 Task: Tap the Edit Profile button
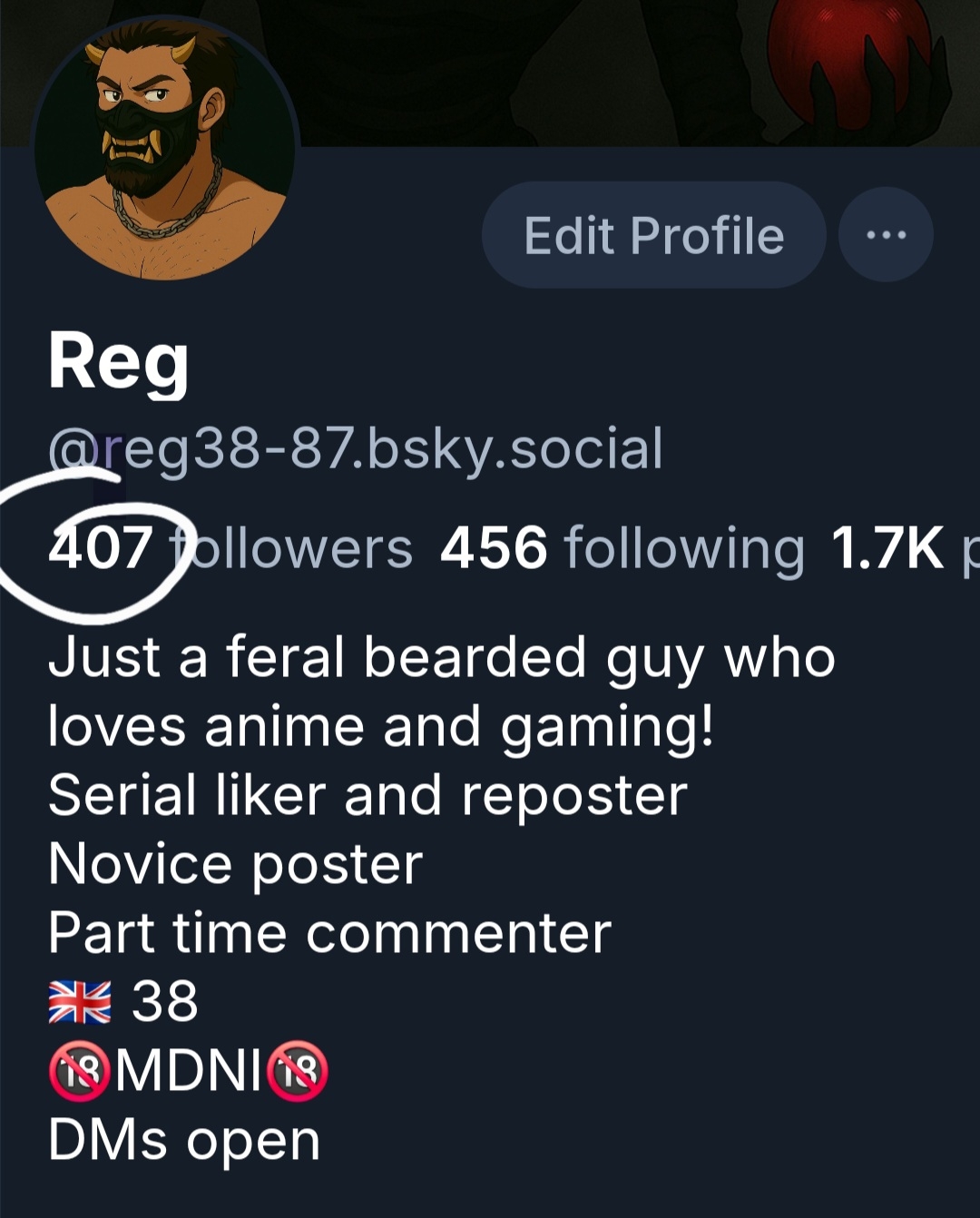(x=653, y=236)
